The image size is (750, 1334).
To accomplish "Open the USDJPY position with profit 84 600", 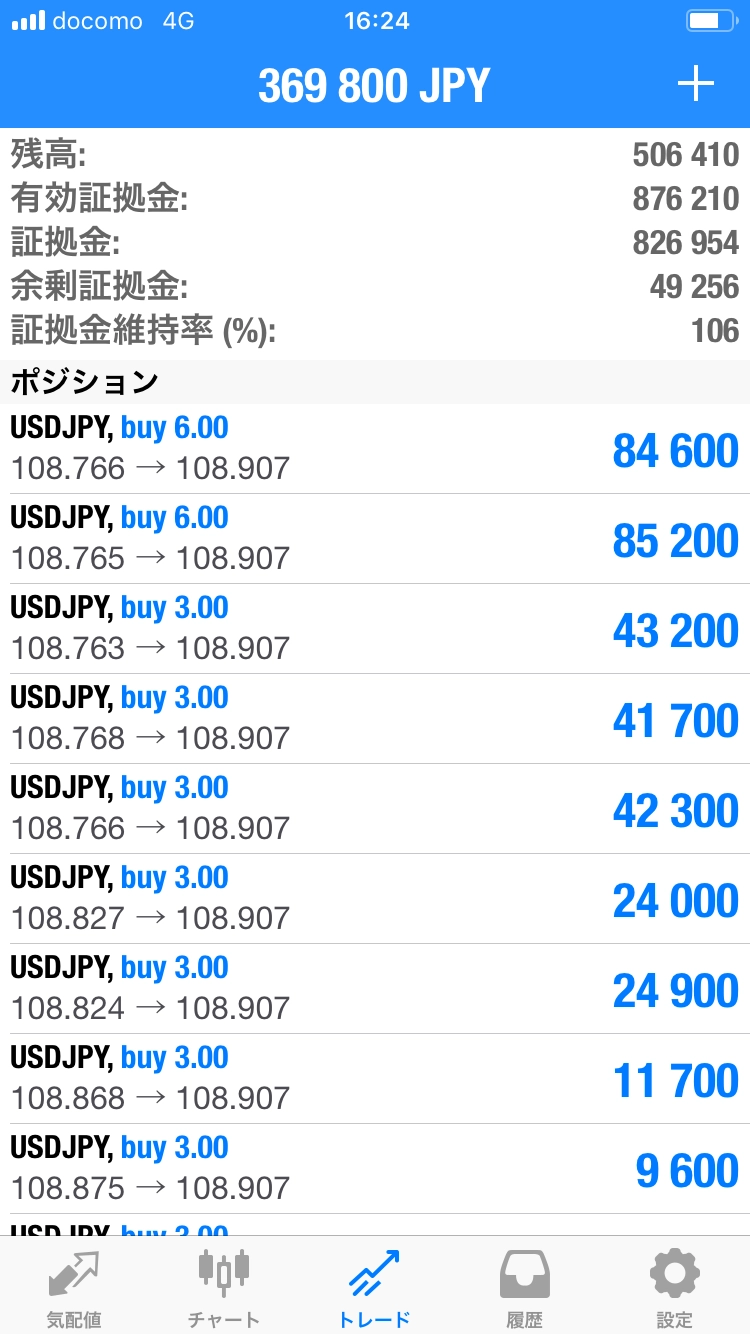I will tap(375, 449).
